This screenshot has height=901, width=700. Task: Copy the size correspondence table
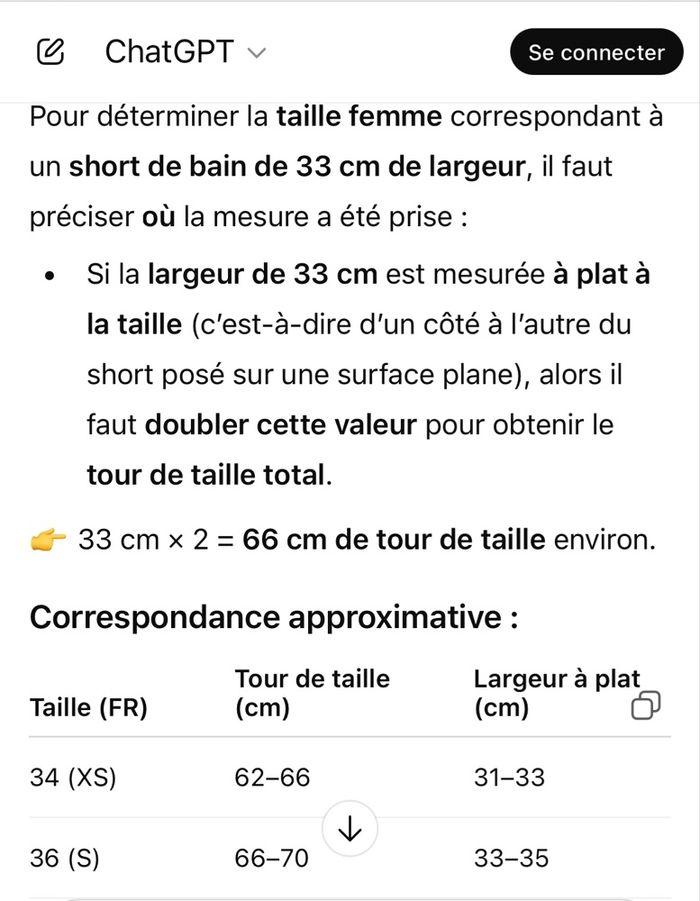(x=646, y=705)
